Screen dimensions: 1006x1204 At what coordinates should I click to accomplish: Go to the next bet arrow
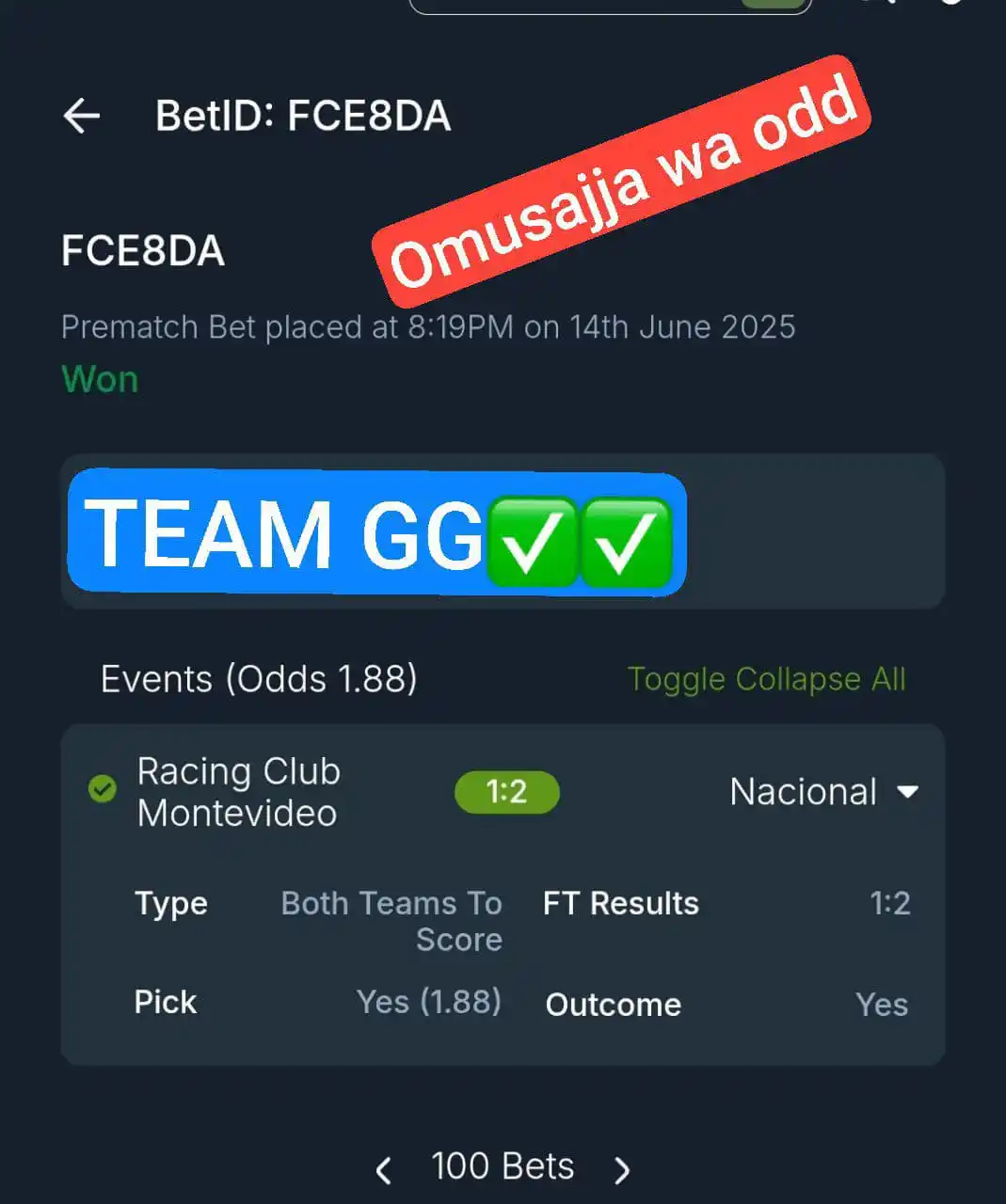coord(622,1169)
